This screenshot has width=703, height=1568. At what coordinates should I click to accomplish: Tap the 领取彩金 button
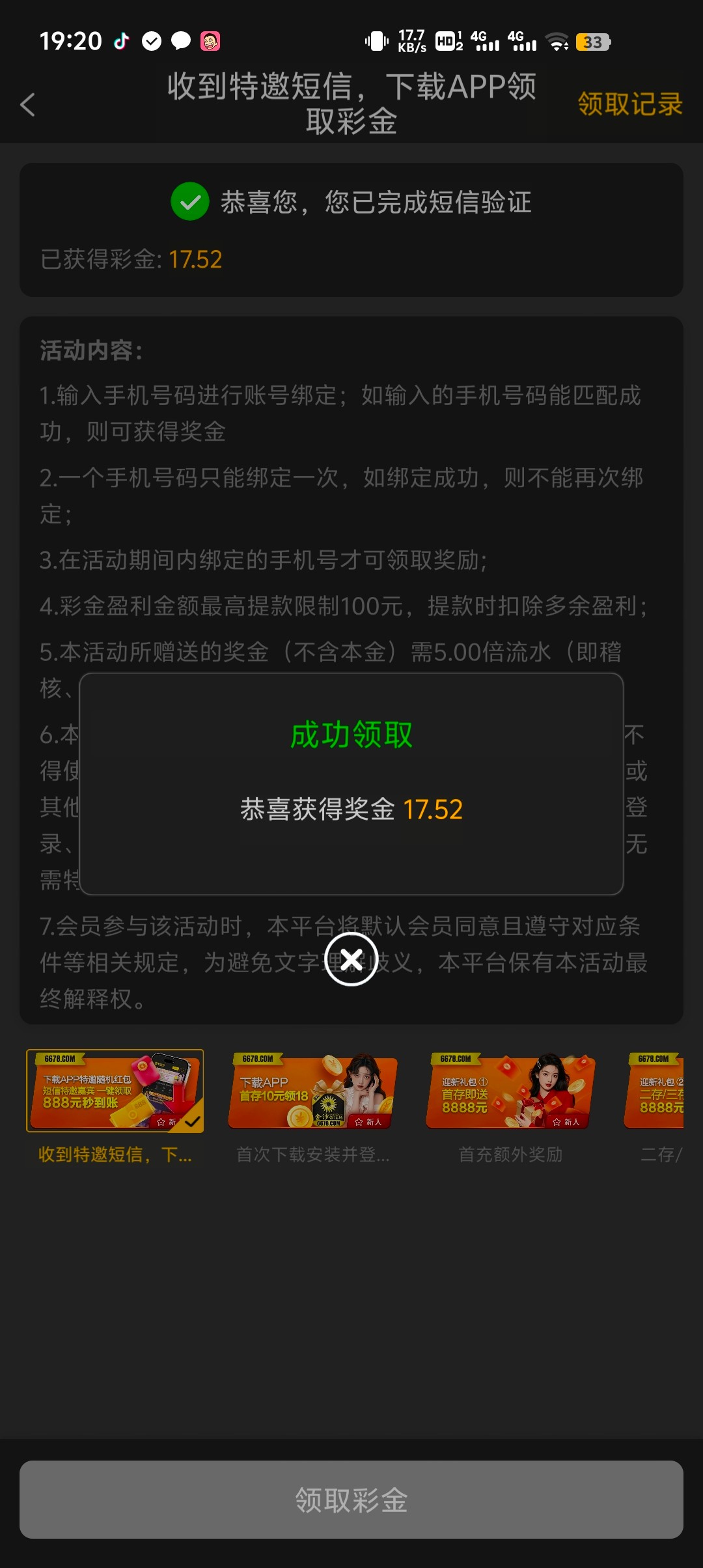[x=351, y=1500]
